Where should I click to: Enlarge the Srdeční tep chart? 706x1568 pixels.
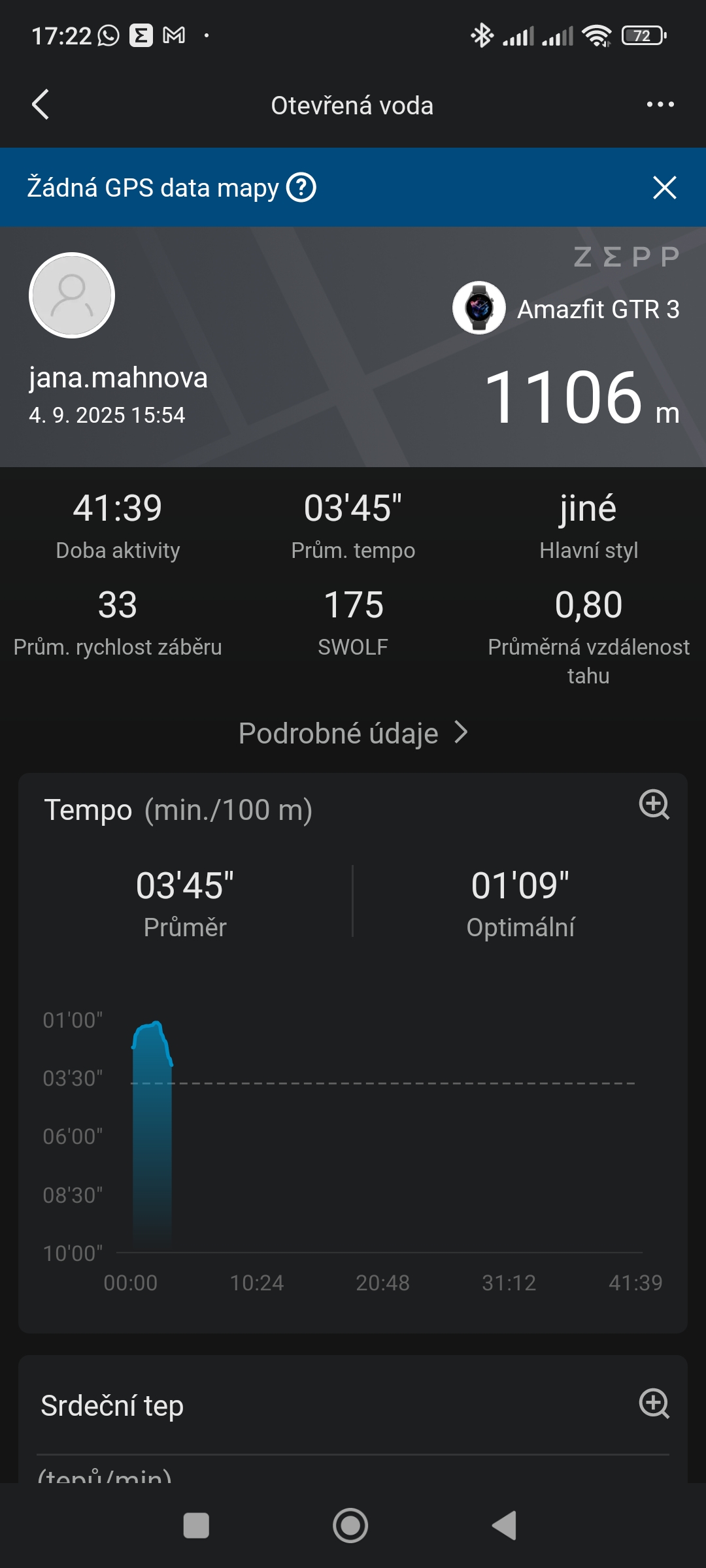(654, 1403)
